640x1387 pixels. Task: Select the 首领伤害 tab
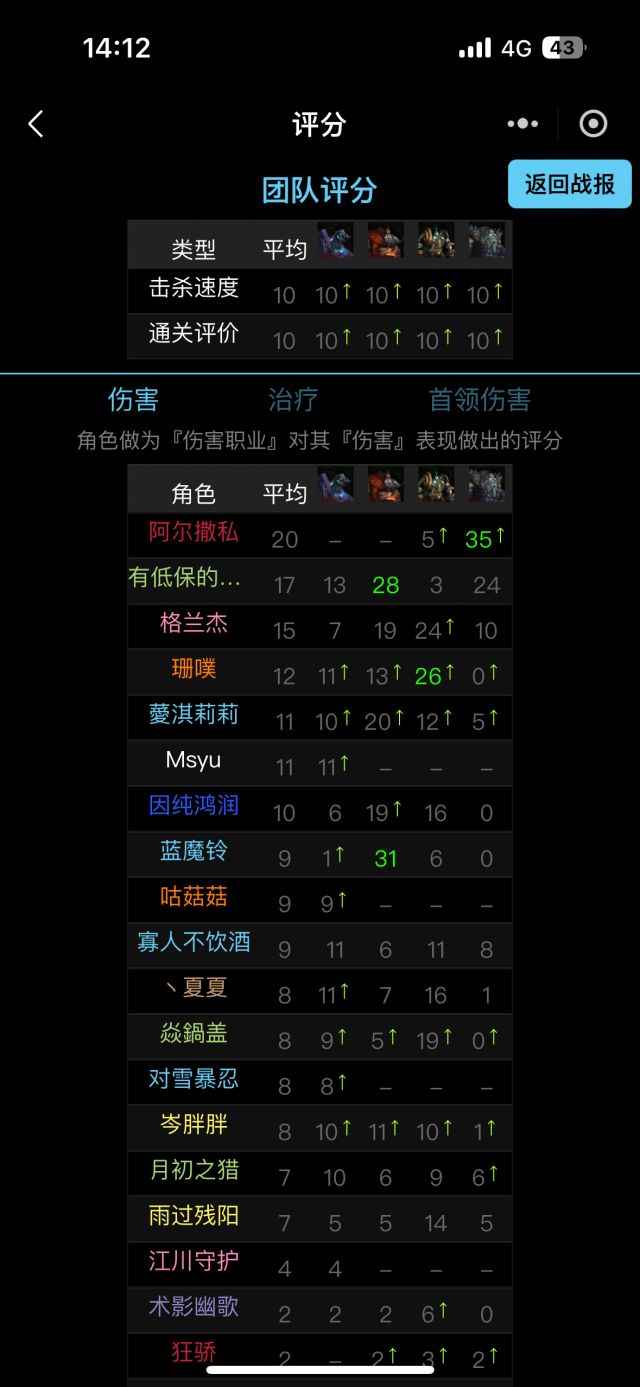point(479,400)
